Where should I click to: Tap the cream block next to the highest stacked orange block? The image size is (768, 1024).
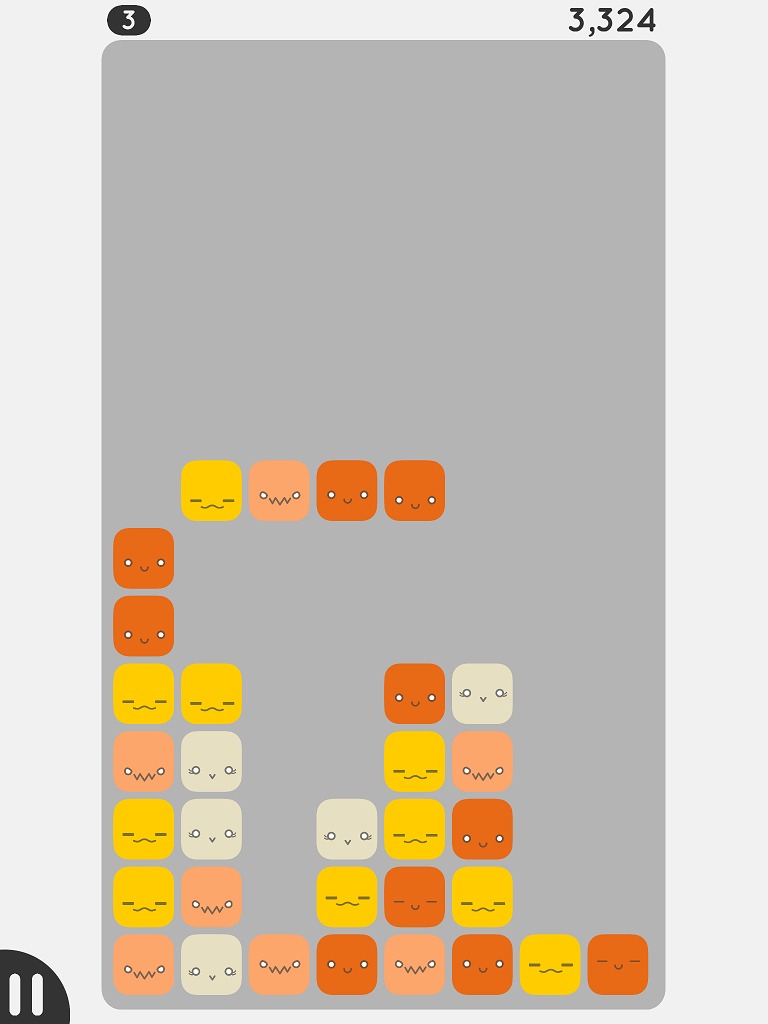482,693
